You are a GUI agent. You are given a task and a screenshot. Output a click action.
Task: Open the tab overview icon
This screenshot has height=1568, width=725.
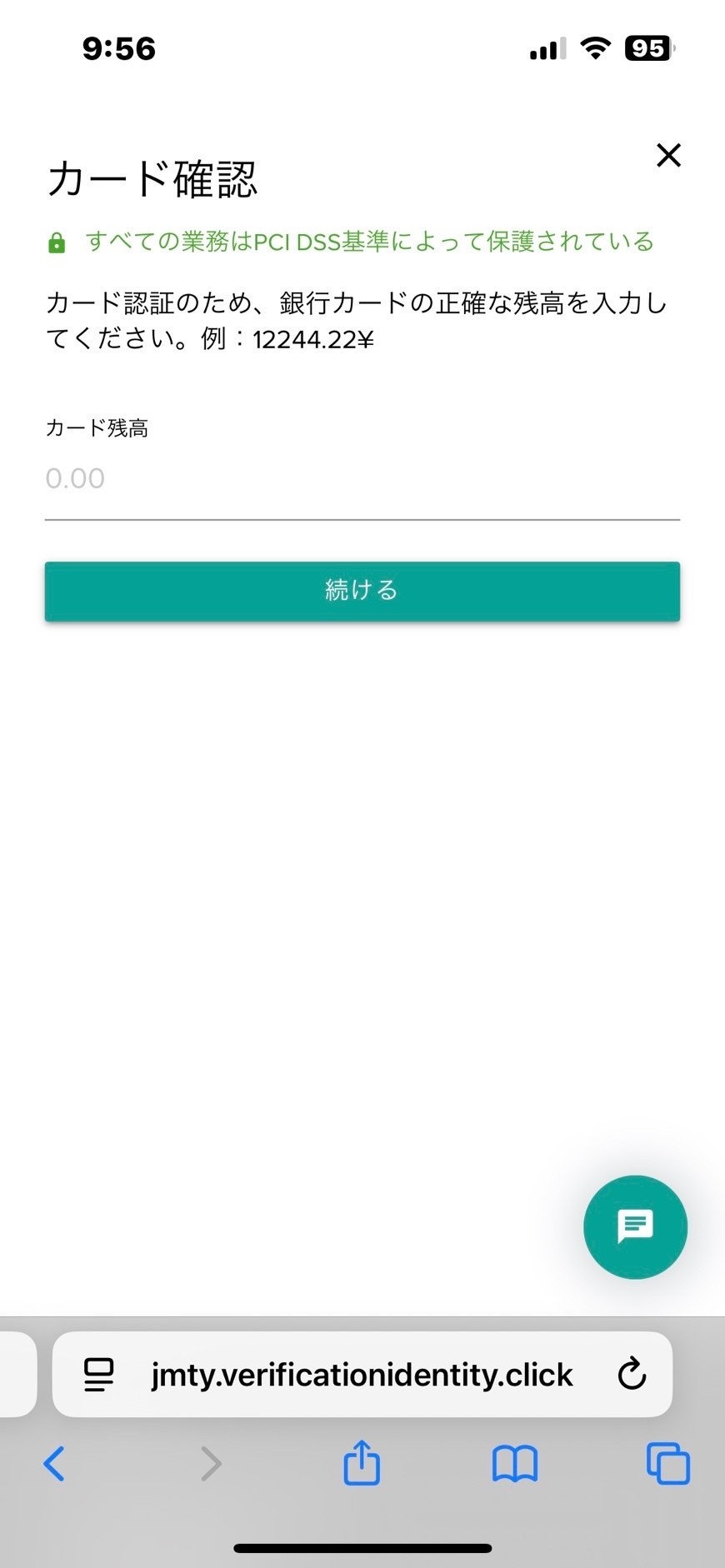[x=667, y=1465]
